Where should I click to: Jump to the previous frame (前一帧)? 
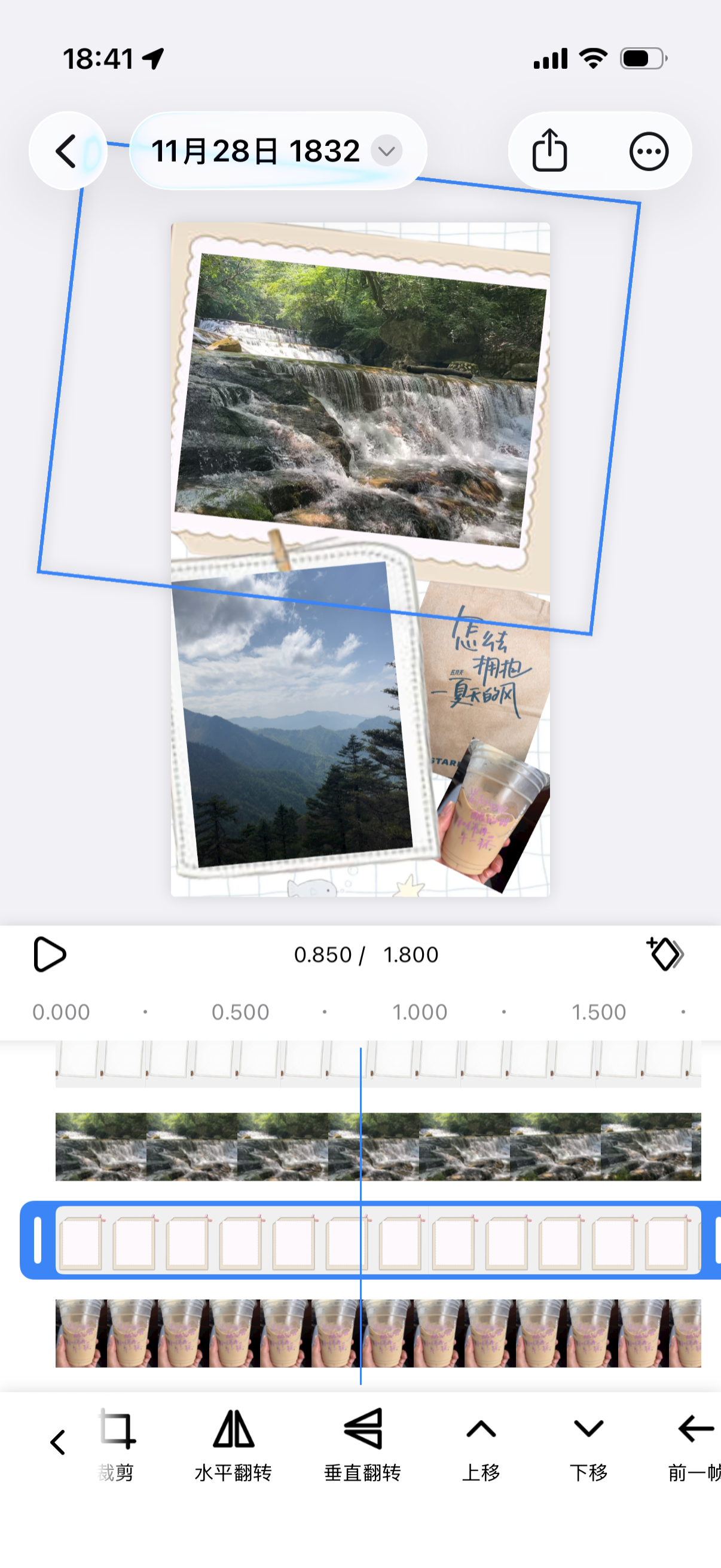pyautogui.click(x=695, y=1444)
